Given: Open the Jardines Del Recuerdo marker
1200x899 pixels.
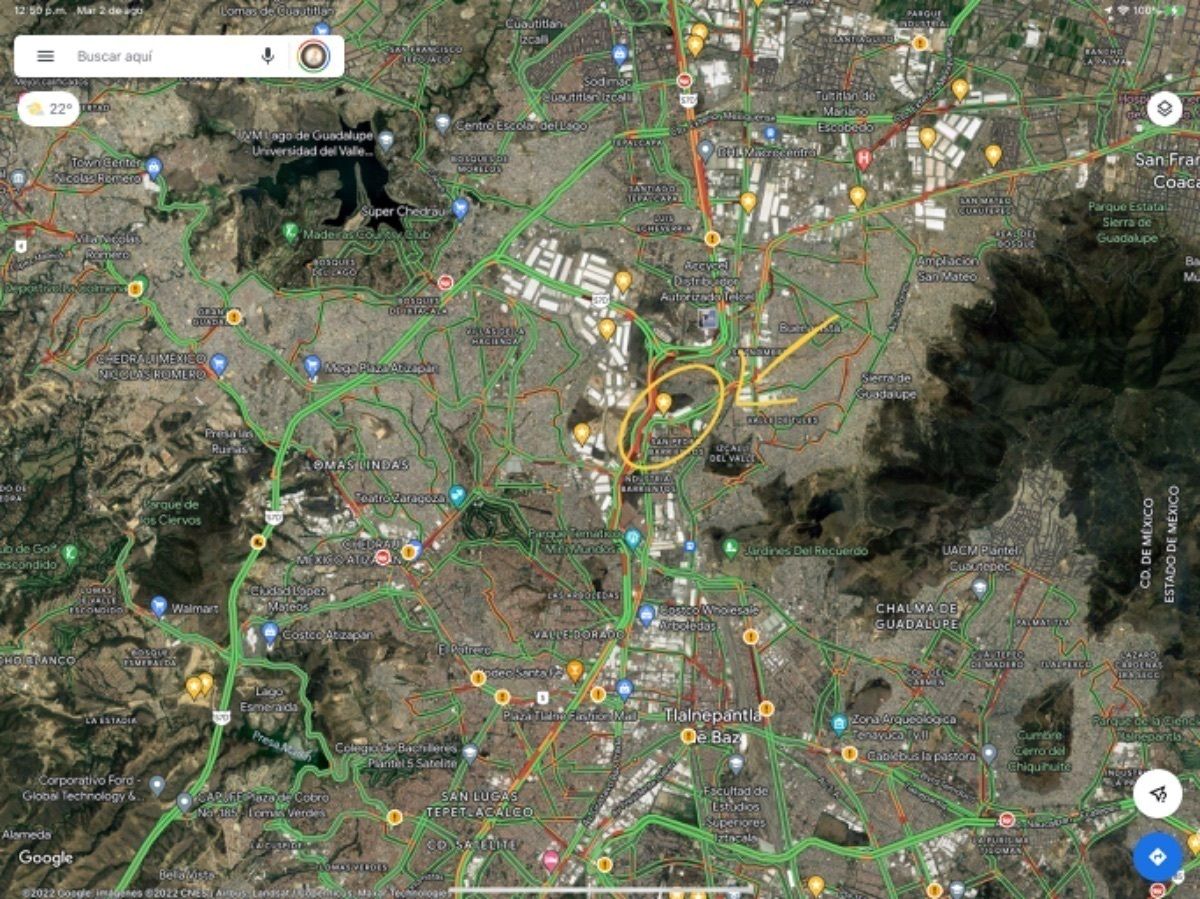Looking at the screenshot, I should point(731,548).
